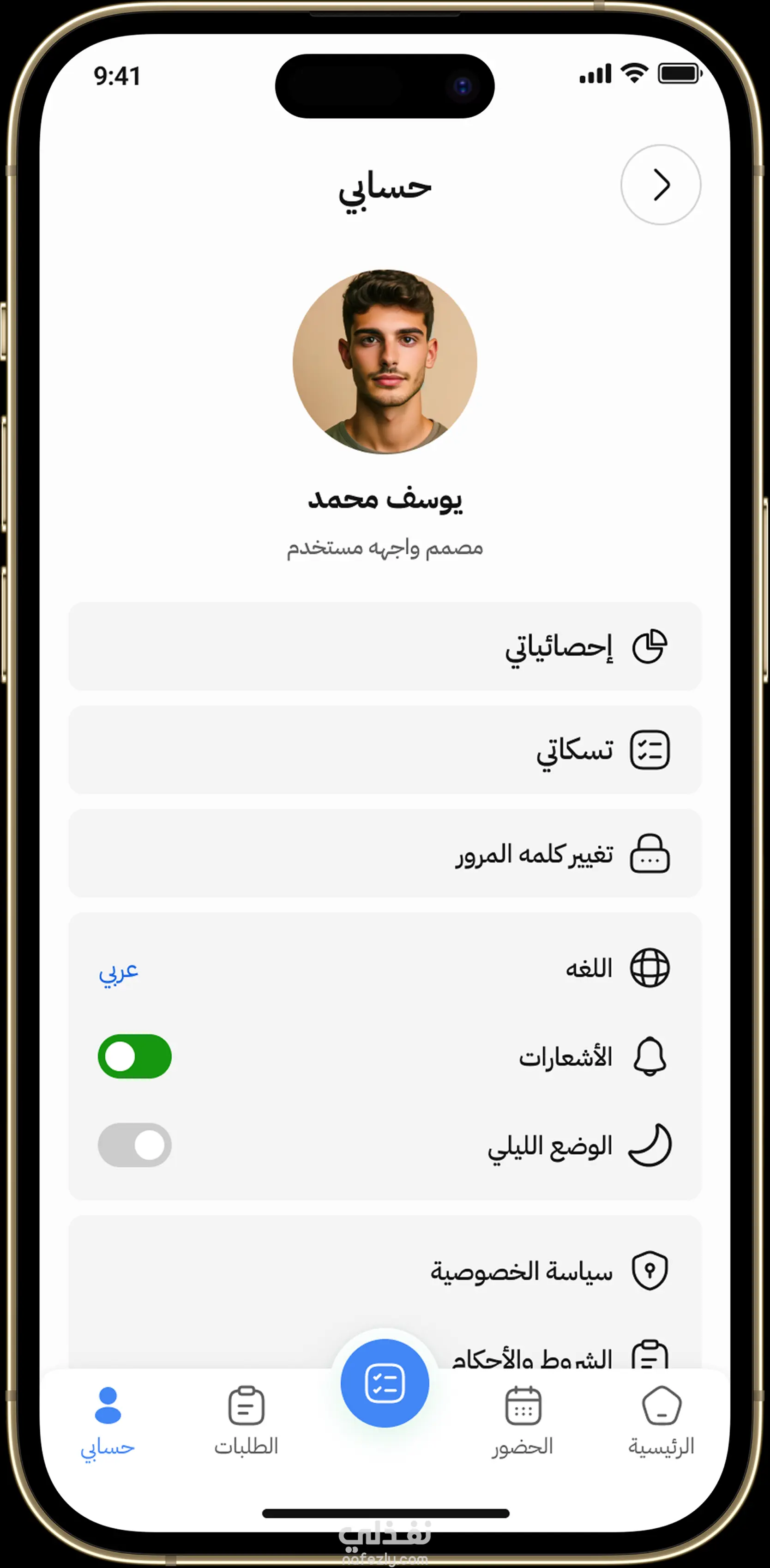Image resolution: width=770 pixels, height=1568 pixels.
Task: Tap the blue floating tasks button
Action: coord(385,1383)
